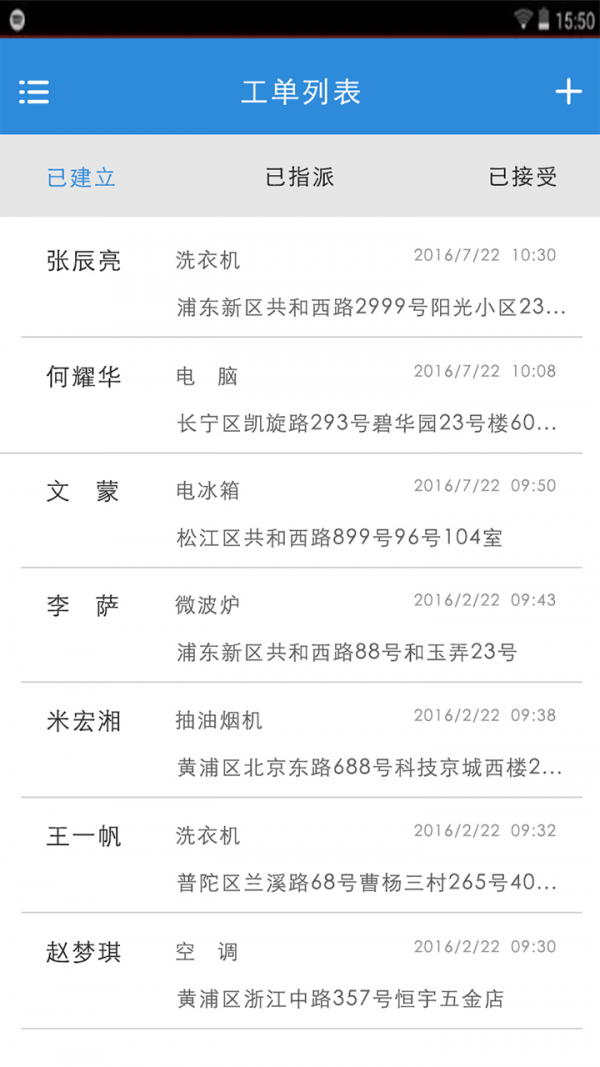This screenshot has height=1067, width=600.
Task: View 赵梦琪's air conditioner order
Action: (300, 972)
